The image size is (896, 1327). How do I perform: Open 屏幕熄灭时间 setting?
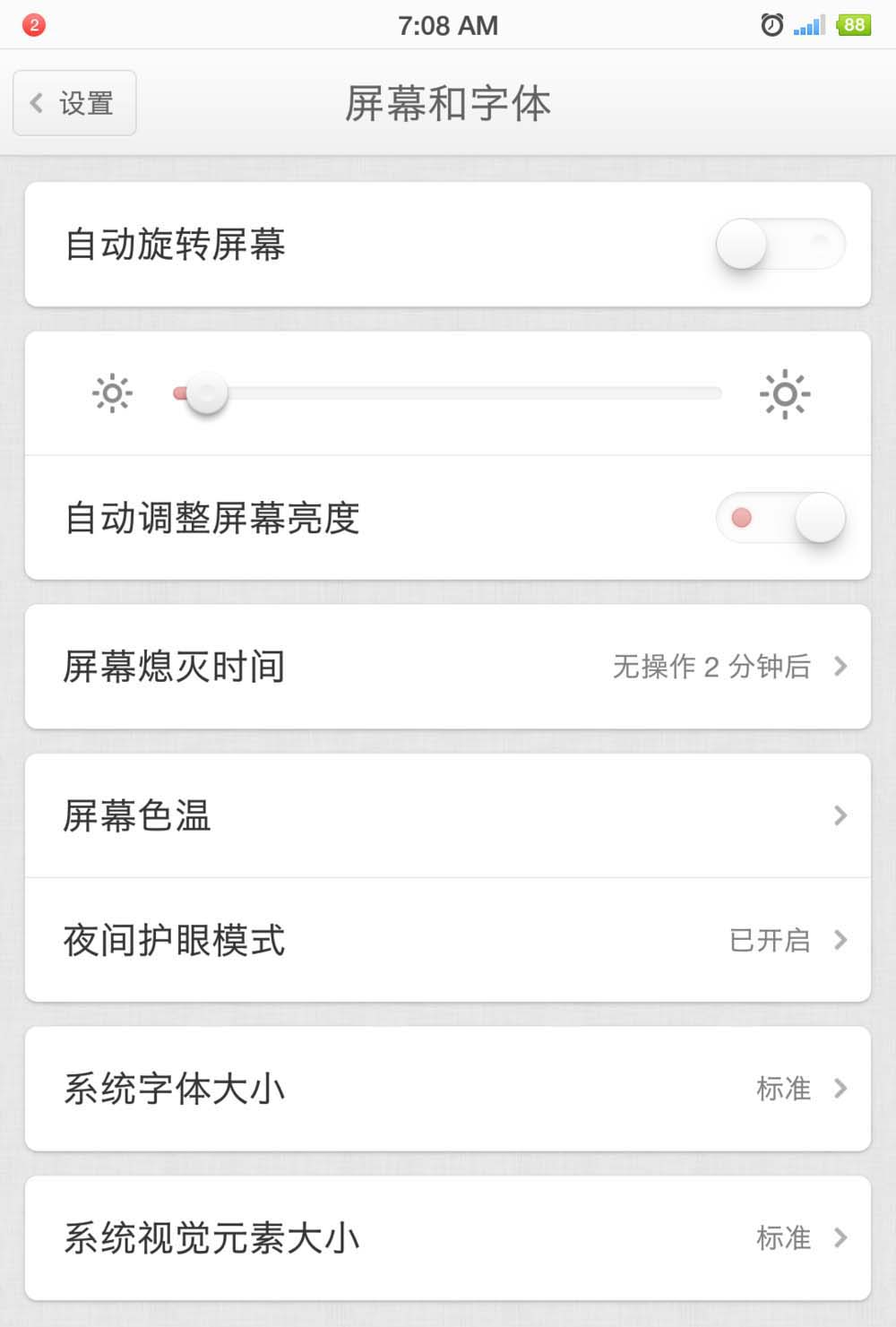(x=448, y=667)
